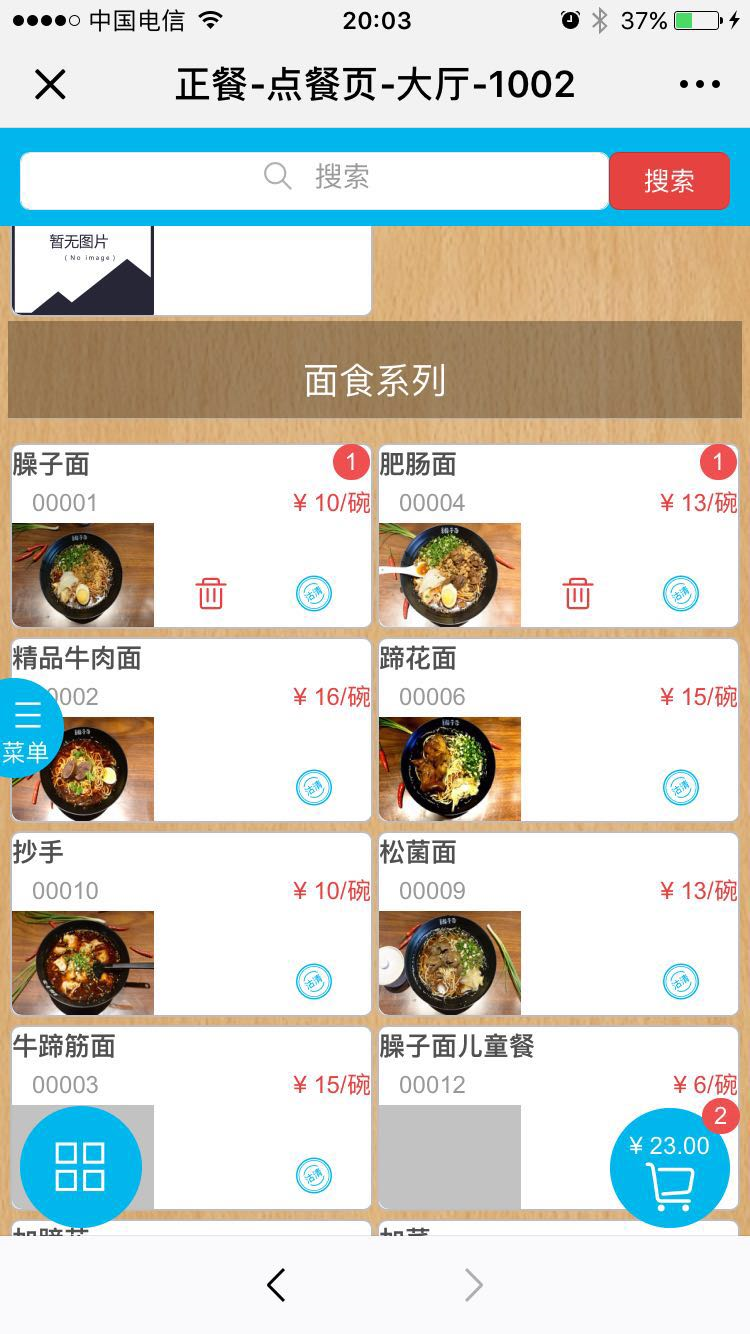Tap the red 搜索 button

pos(668,181)
